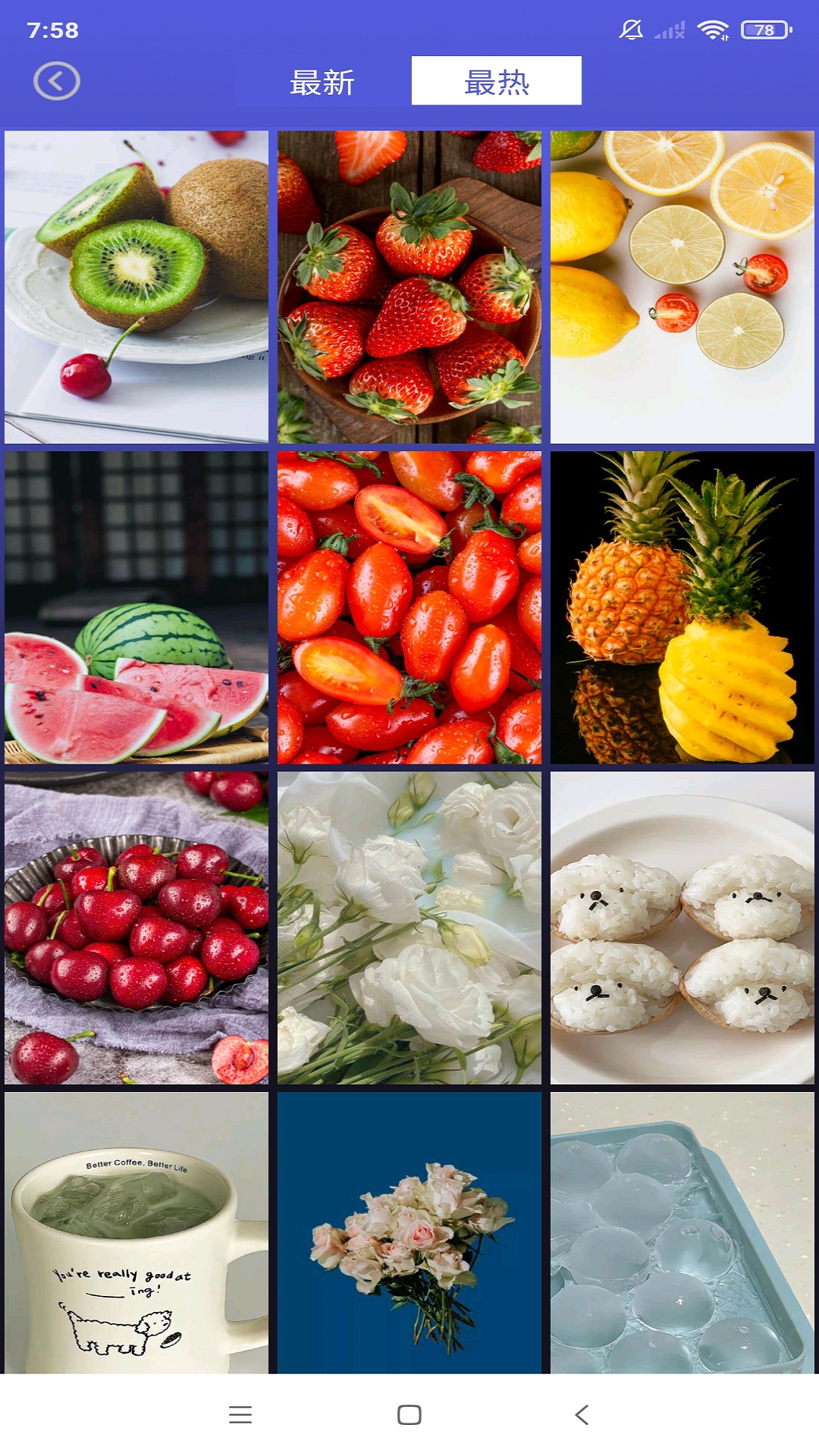Open the kiwi fruit wallpaper
The width and height of the screenshot is (819, 1456).
click(x=136, y=287)
